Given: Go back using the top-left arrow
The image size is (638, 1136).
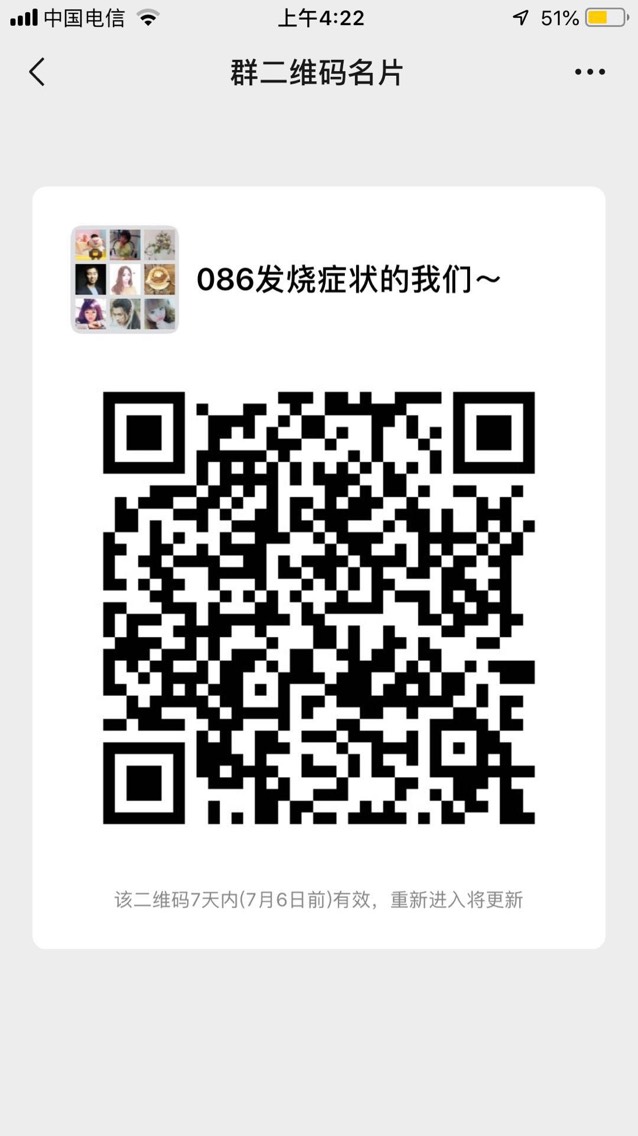Looking at the screenshot, I should coord(37,72).
